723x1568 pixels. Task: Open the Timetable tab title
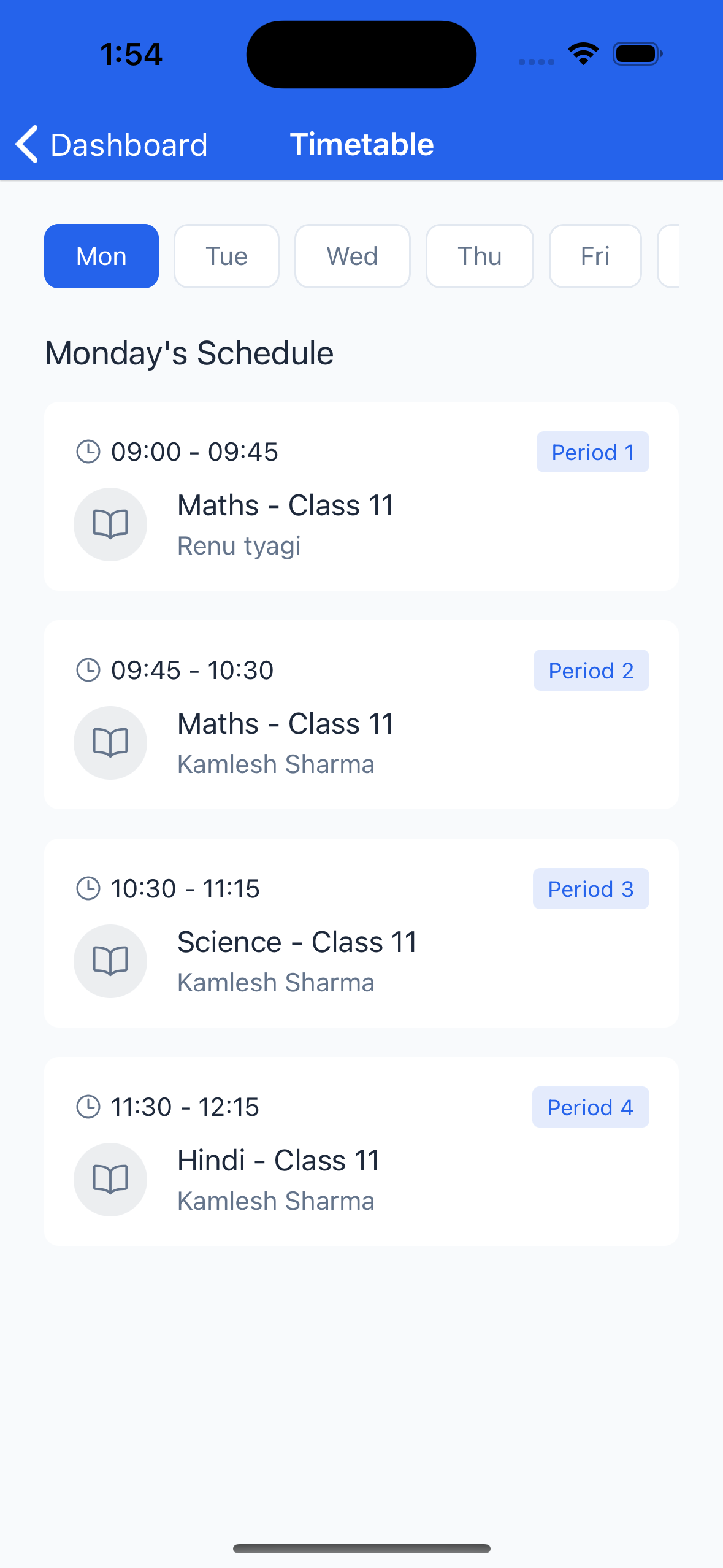pyautogui.click(x=362, y=144)
